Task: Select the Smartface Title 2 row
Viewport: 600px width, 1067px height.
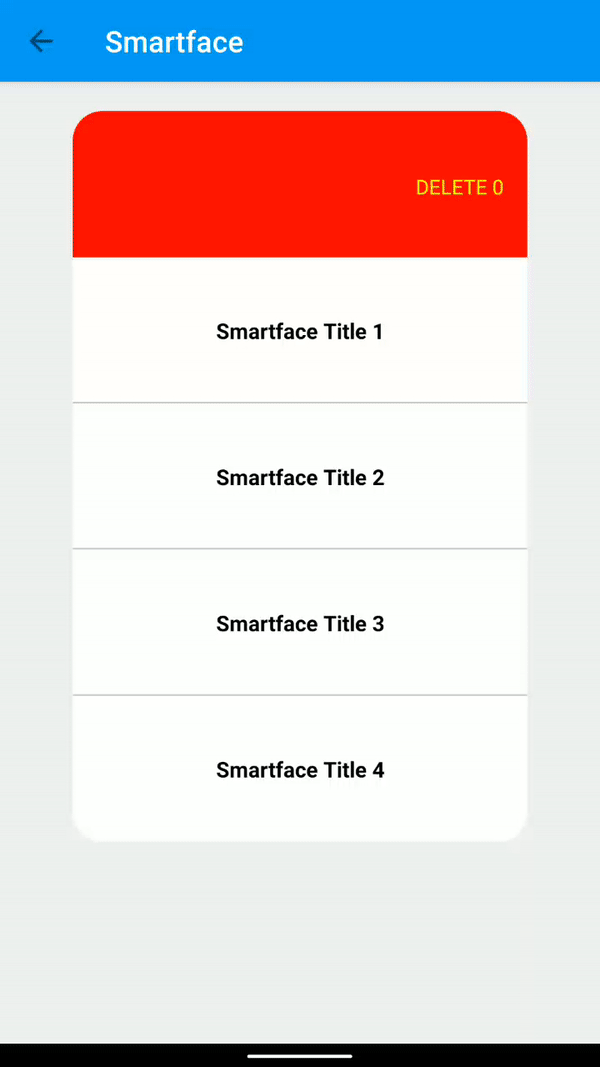Action: click(300, 476)
